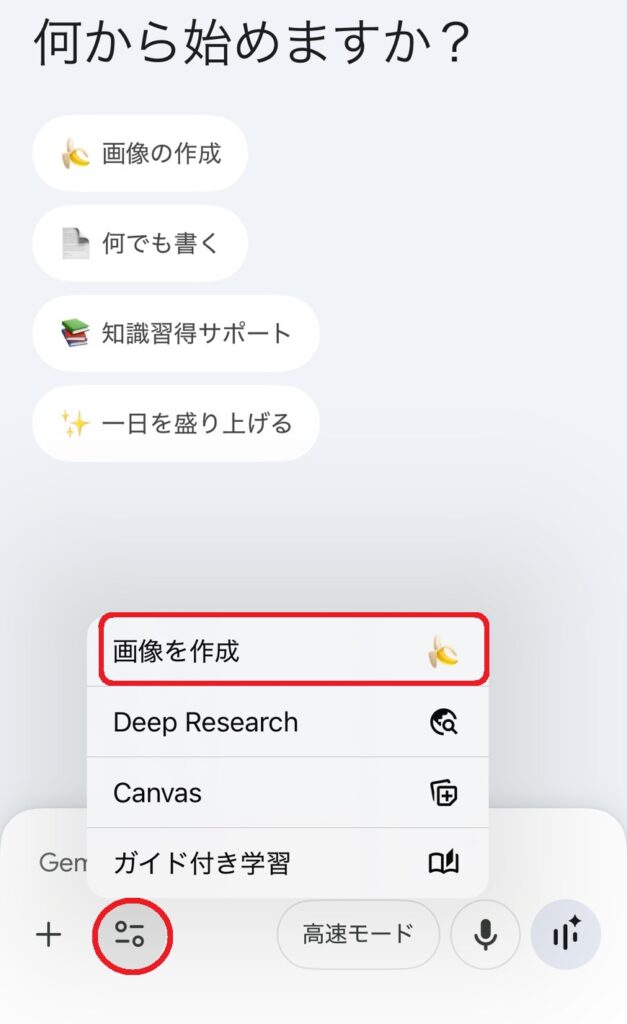627x1024 pixels.
Task: Add an attachment with the plus icon
Action: pyautogui.click(x=48, y=935)
